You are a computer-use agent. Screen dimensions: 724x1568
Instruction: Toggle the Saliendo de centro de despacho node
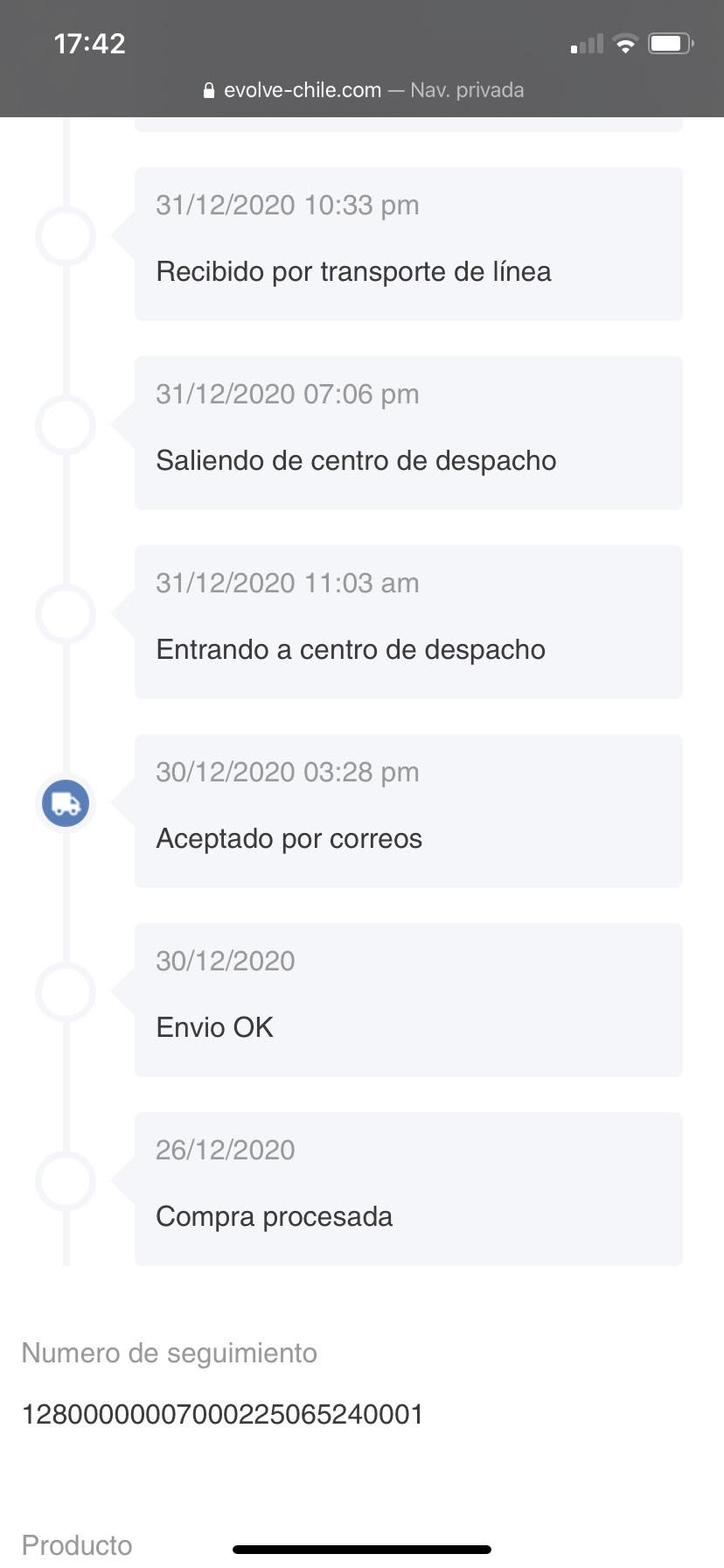[x=65, y=425]
